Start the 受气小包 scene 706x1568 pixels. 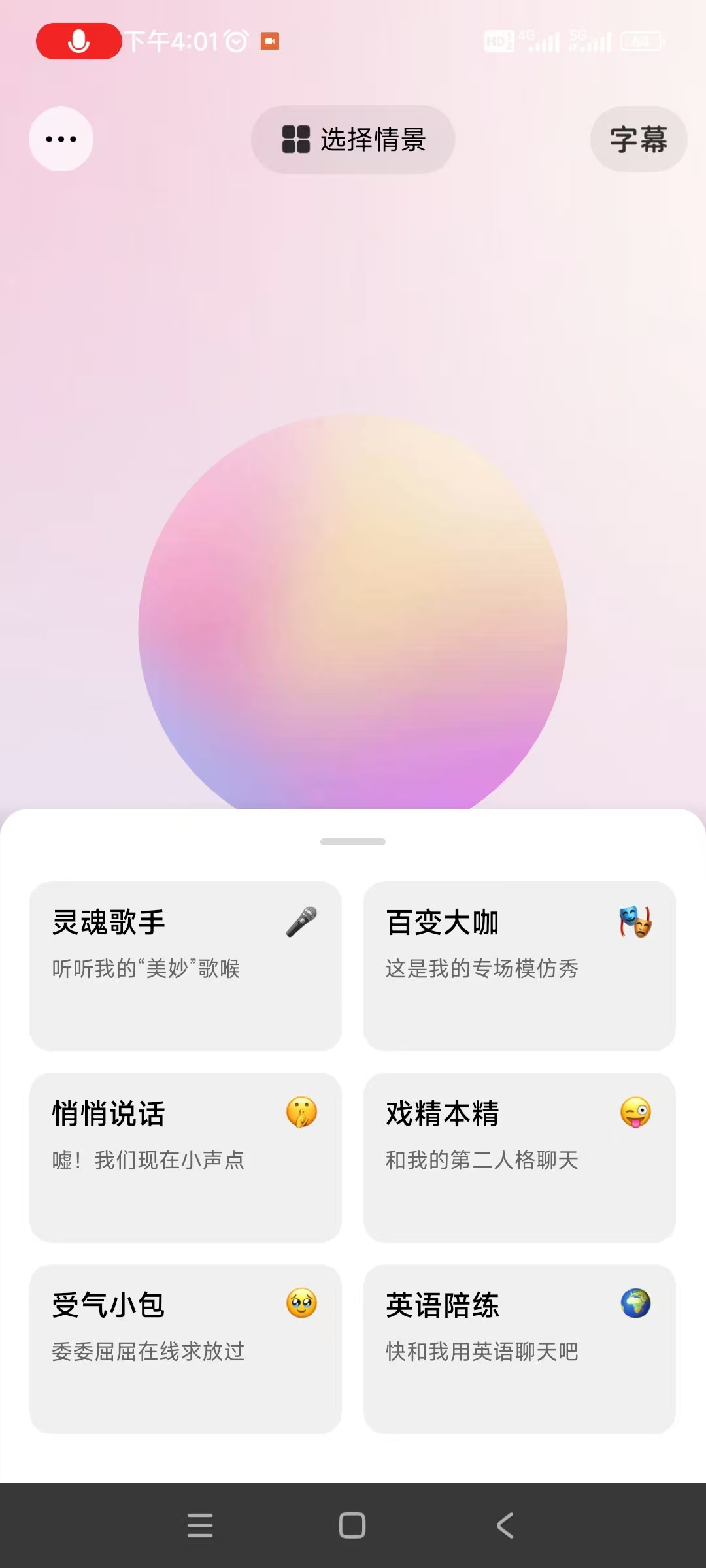(x=186, y=1348)
